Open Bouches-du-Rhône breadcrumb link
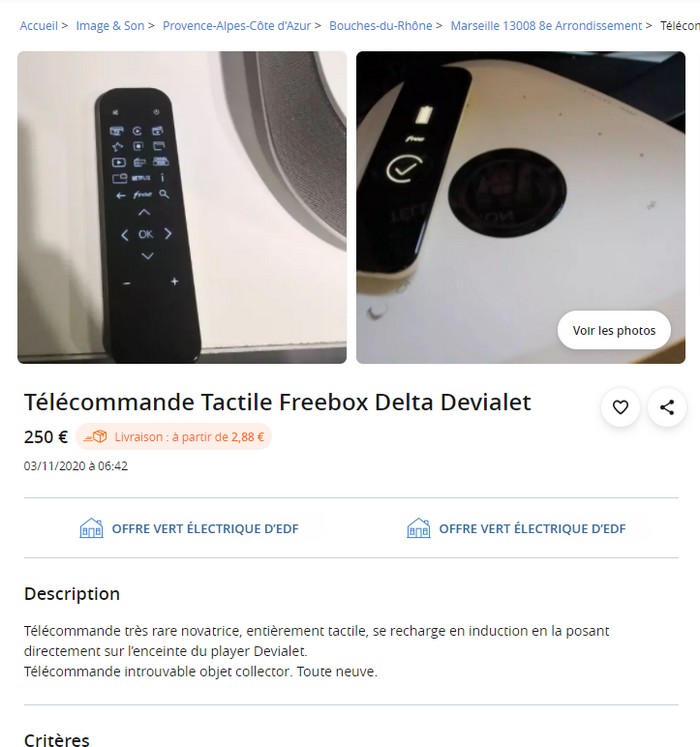Screen dimensions: 700x747 [x=380, y=25]
